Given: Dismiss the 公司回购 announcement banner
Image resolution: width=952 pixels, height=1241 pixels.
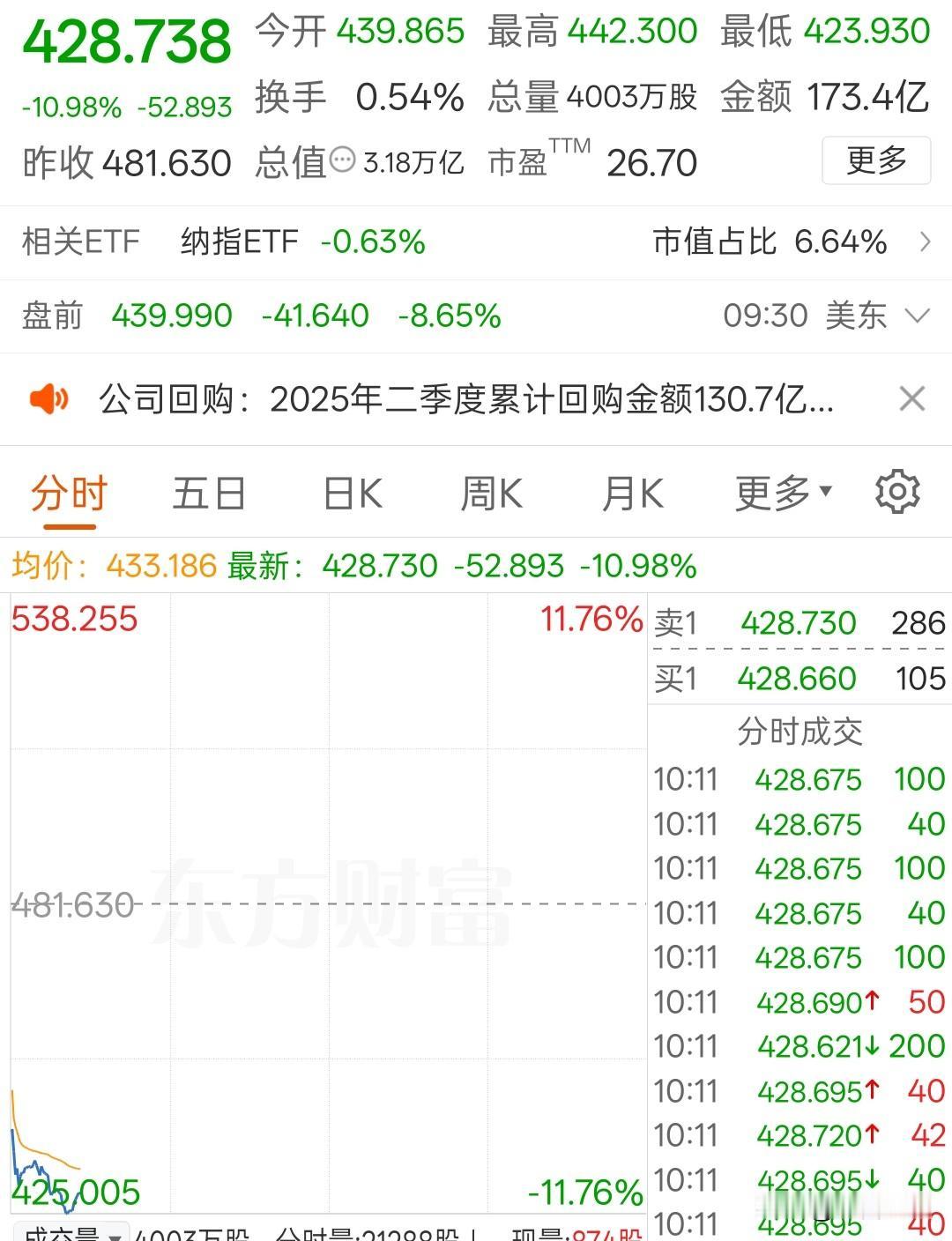Looking at the screenshot, I should 912,399.
